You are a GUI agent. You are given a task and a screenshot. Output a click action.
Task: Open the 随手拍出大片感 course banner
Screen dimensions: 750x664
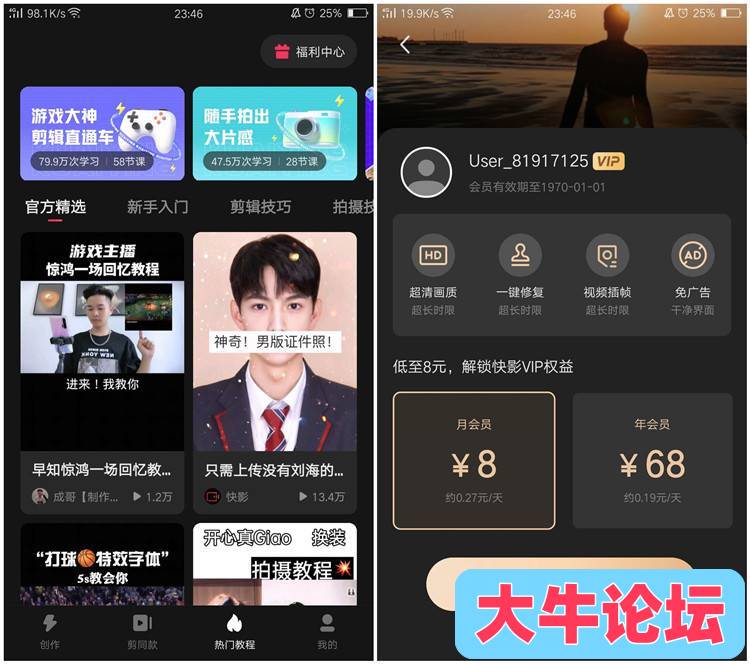(x=274, y=133)
